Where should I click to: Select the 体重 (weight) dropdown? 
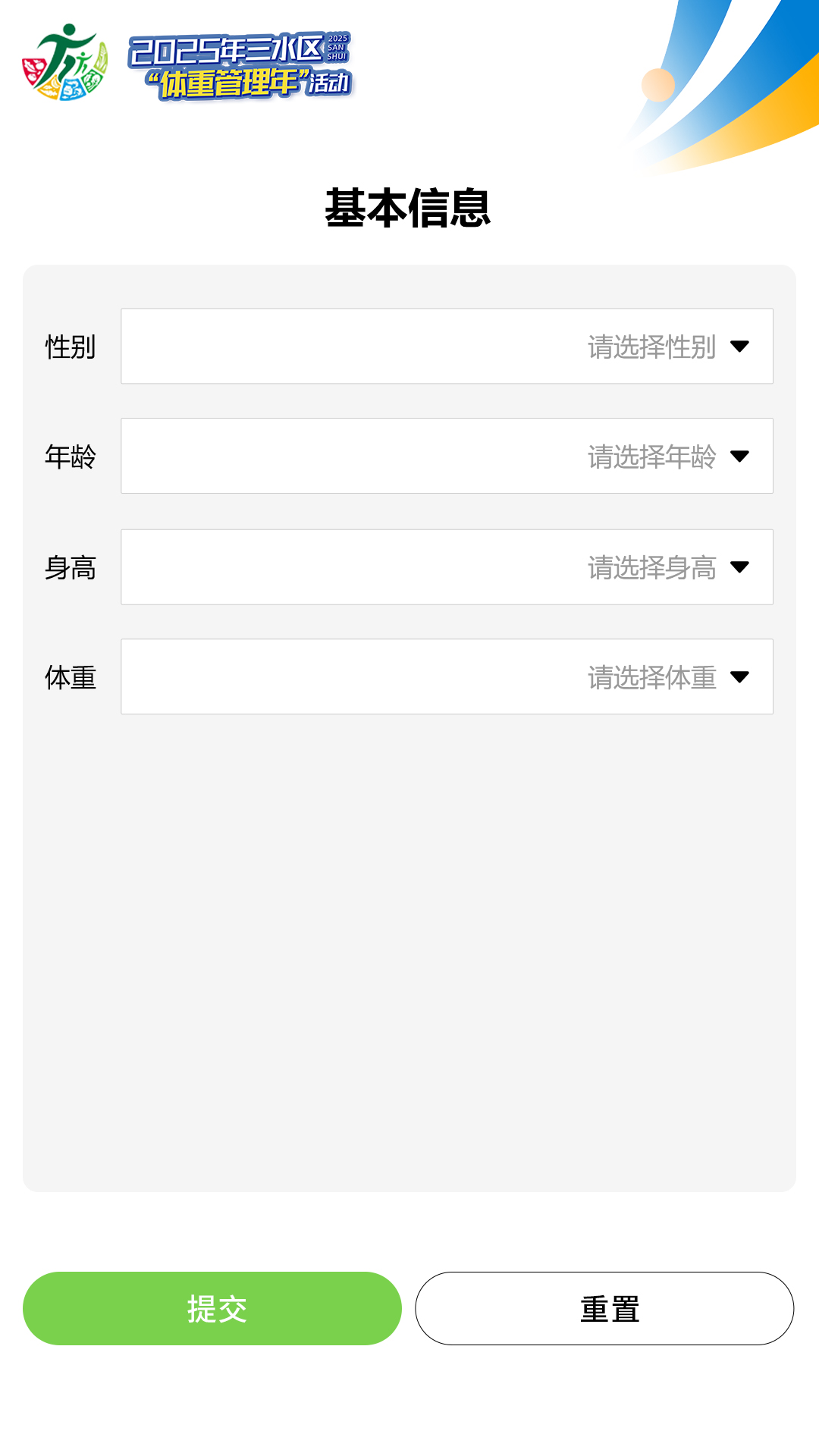click(447, 676)
